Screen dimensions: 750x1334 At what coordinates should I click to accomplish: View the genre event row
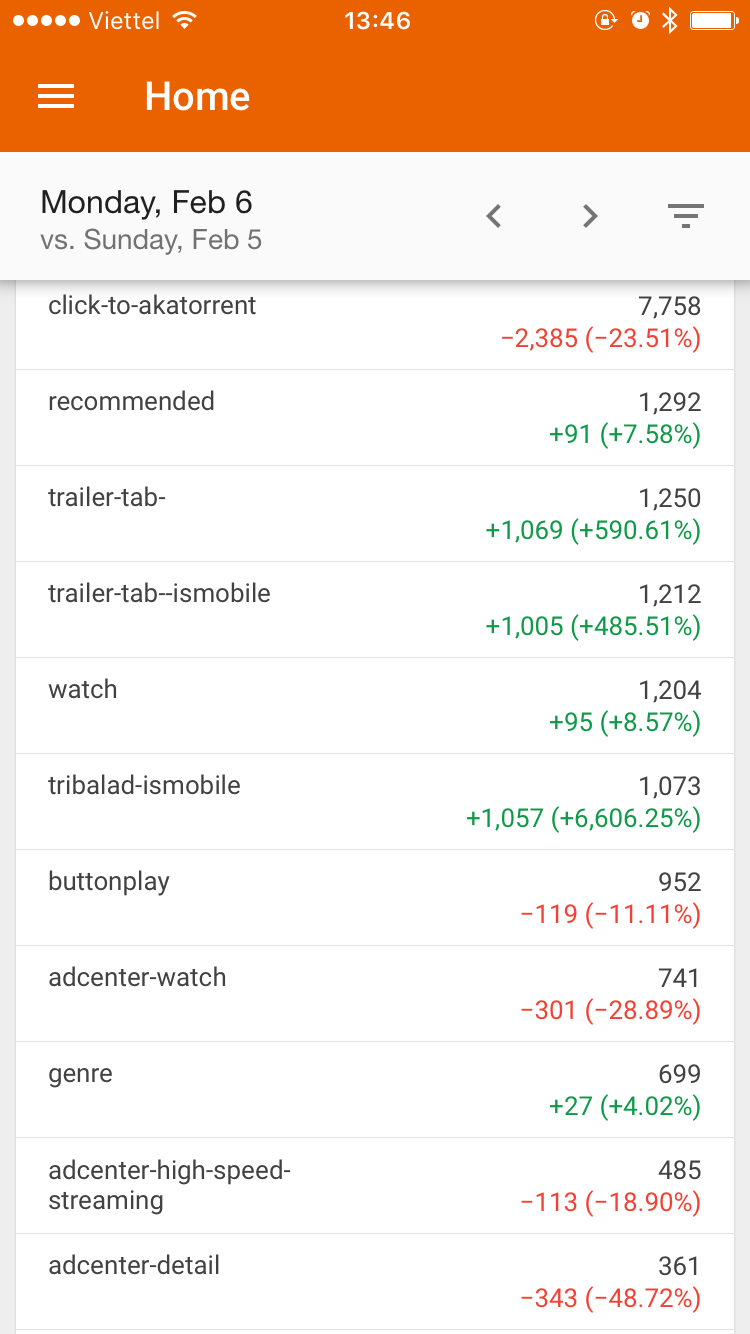pyautogui.click(x=374, y=1090)
